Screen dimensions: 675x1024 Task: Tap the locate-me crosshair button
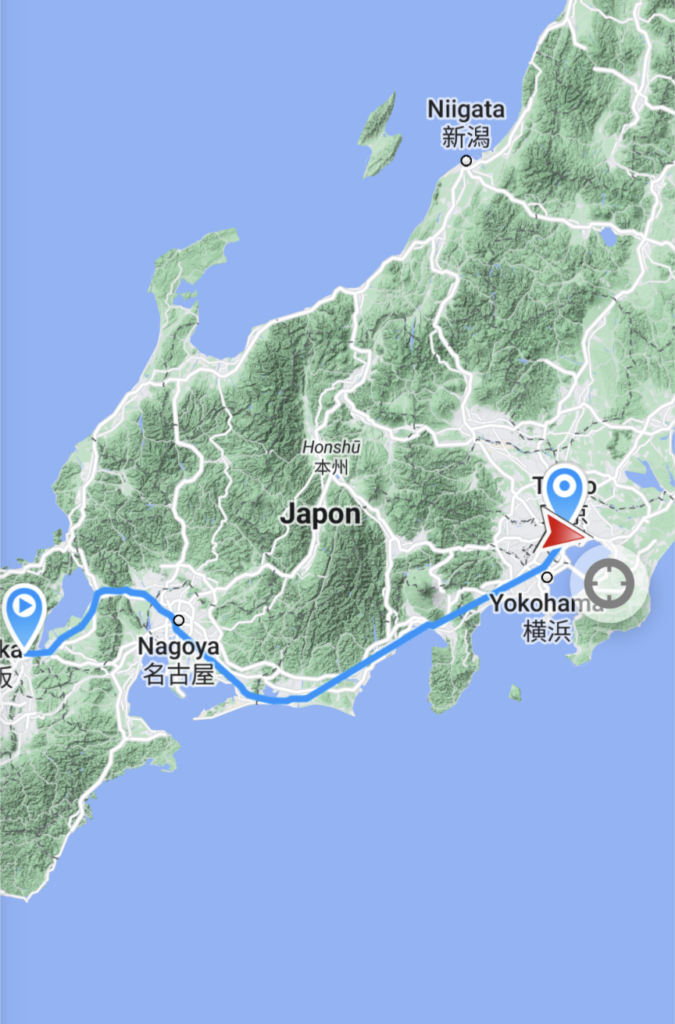tap(608, 583)
